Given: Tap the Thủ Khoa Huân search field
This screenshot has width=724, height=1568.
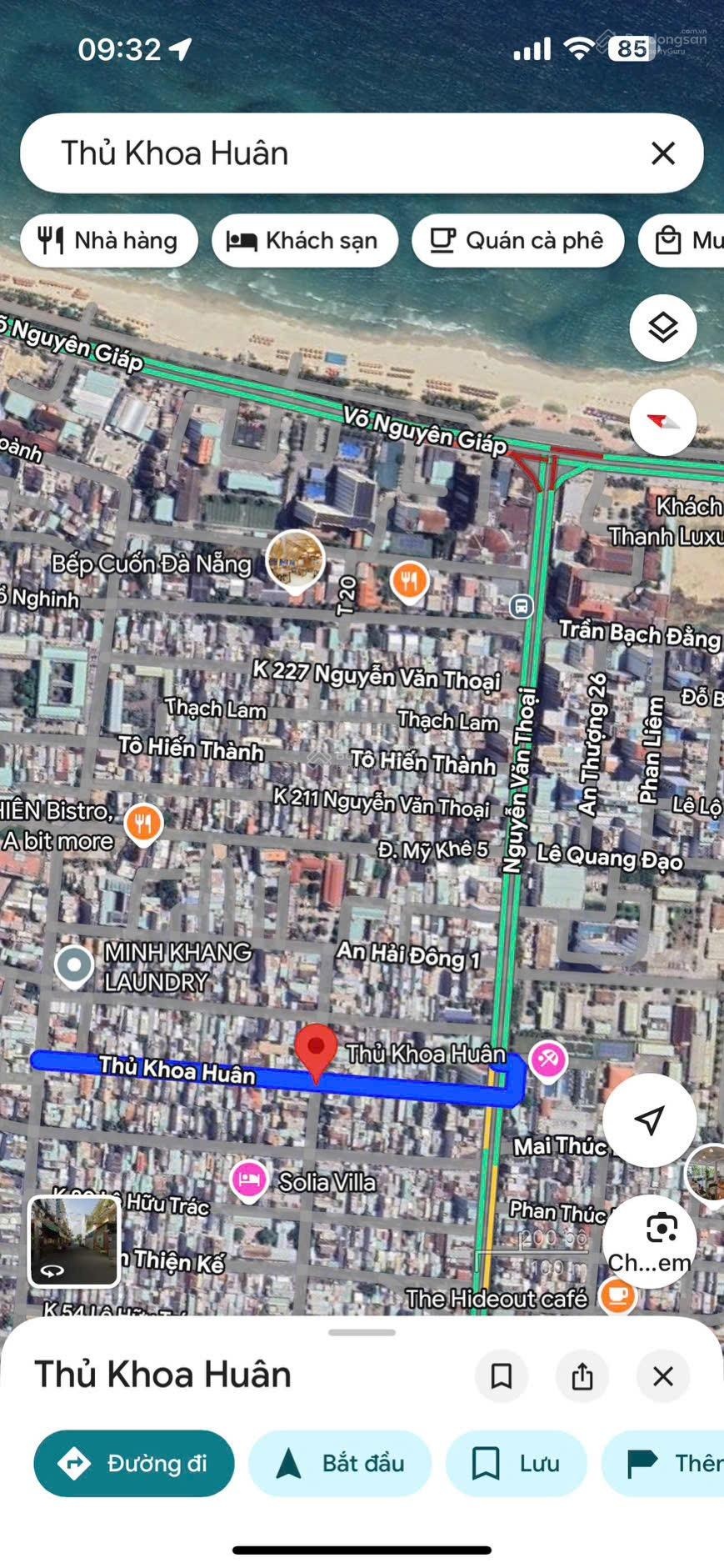Looking at the screenshot, I should point(333,153).
